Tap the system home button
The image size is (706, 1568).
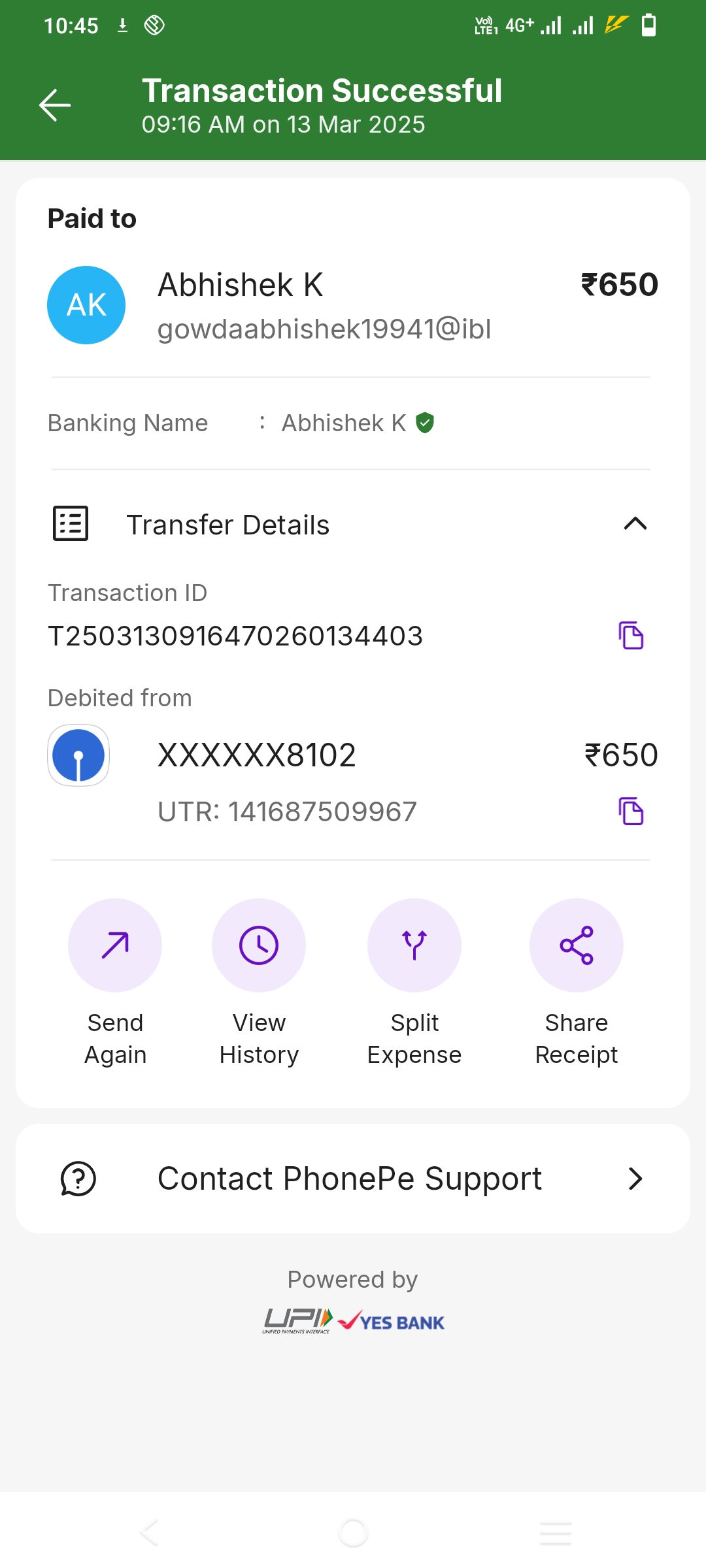[x=353, y=1532]
